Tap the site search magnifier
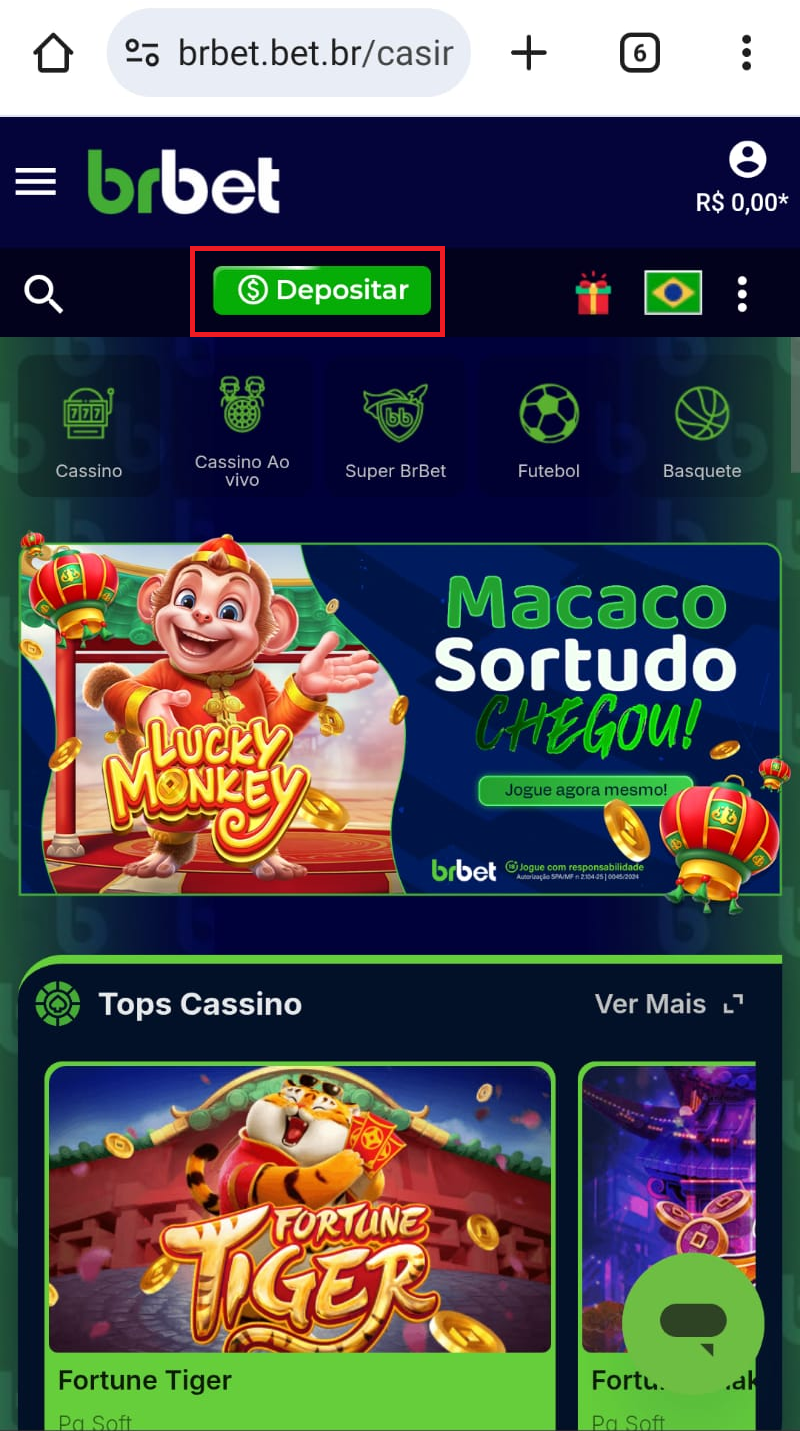Image resolution: width=800 pixels, height=1431 pixels. coord(44,294)
